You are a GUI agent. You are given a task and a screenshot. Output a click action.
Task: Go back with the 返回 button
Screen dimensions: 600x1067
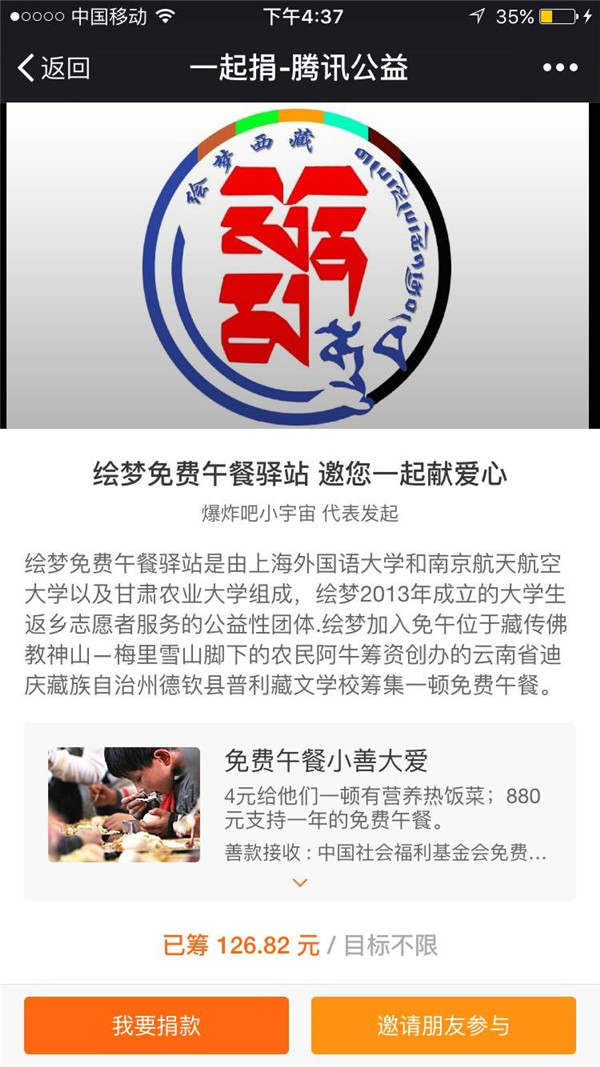tap(54, 68)
